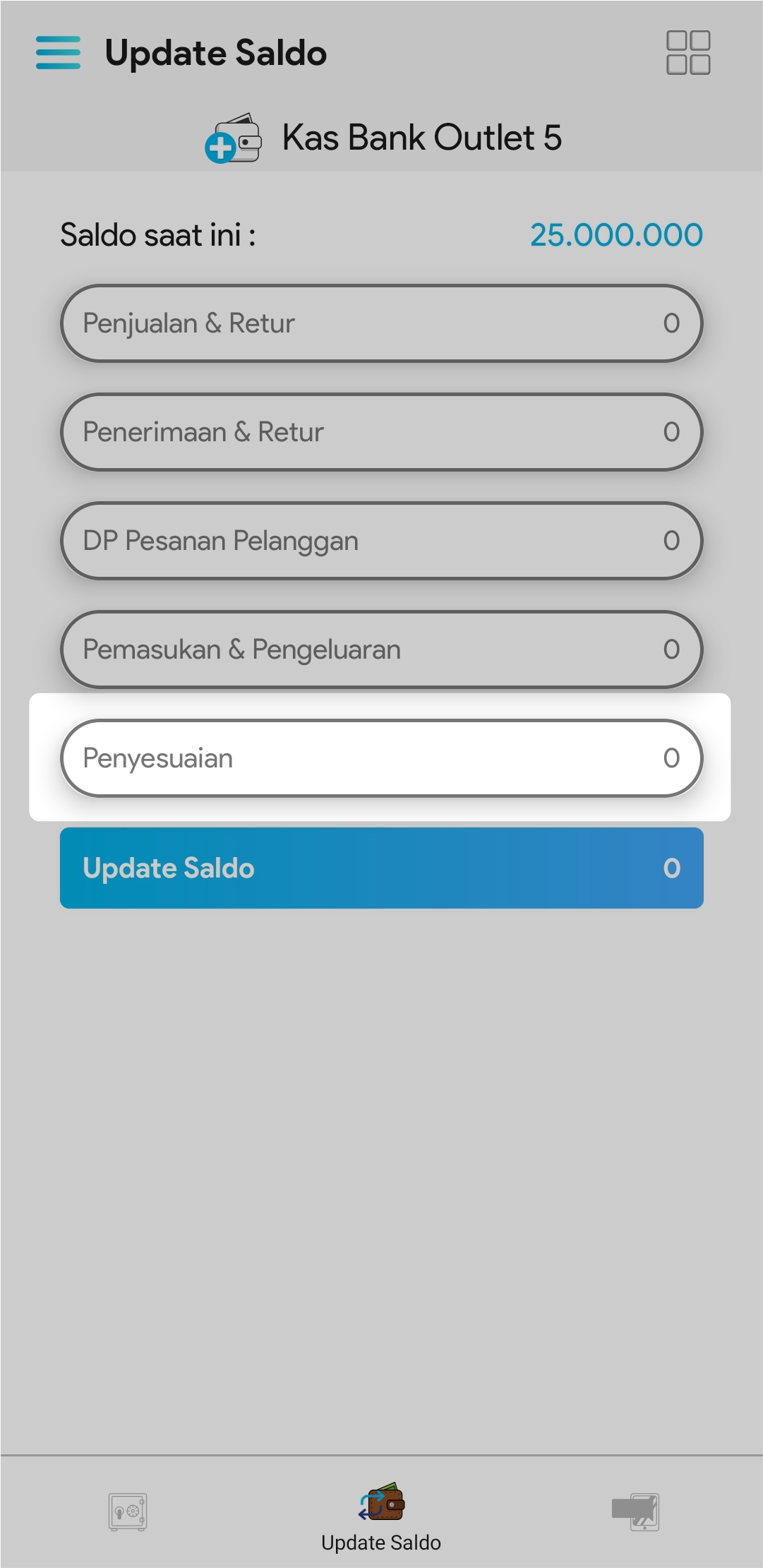Open the hamburger drawer menu
Screen dimensions: 763x1568
click(58, 53)
